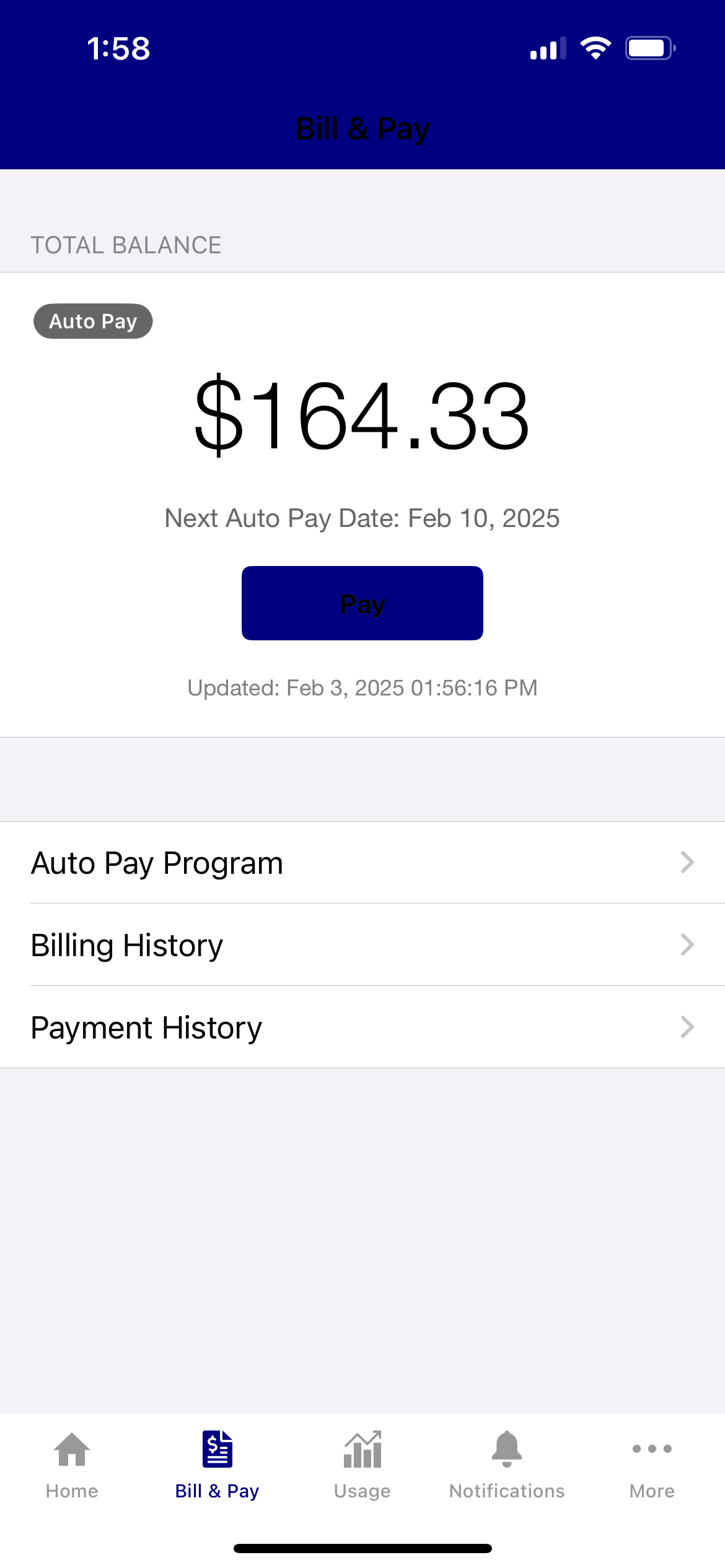
Task: Tap the Wi-Fi status icon
Action: 596,46
